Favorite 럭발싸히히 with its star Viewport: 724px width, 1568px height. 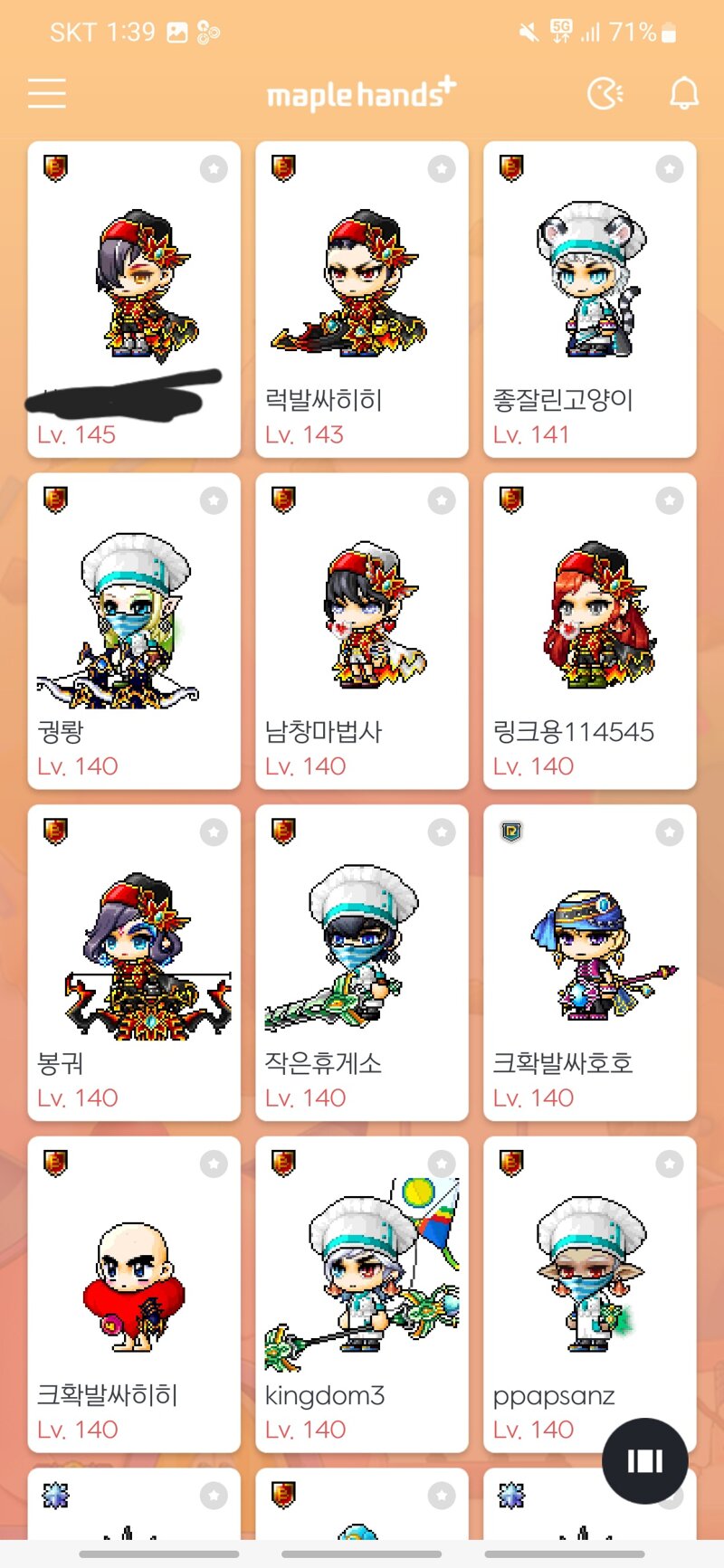click(442, 168)
